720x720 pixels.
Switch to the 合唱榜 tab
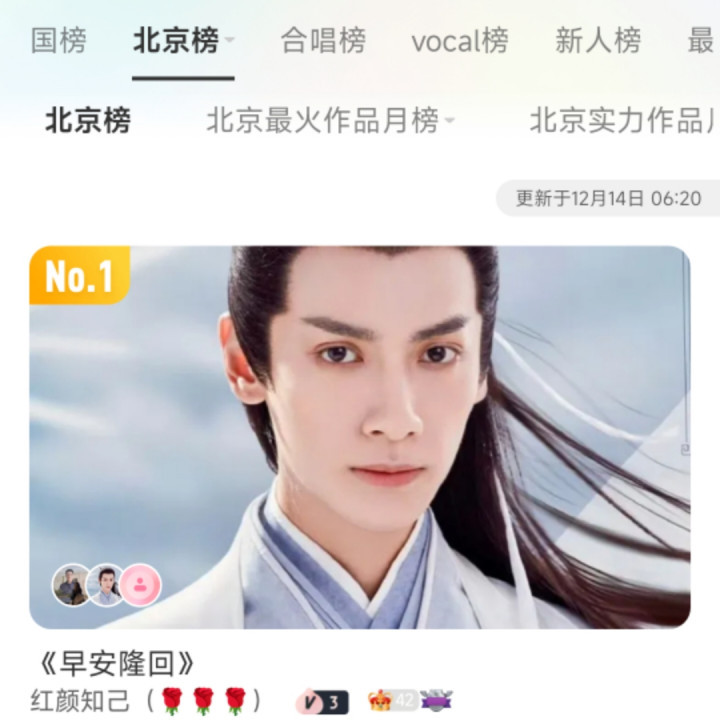click(x=323, y=41)
